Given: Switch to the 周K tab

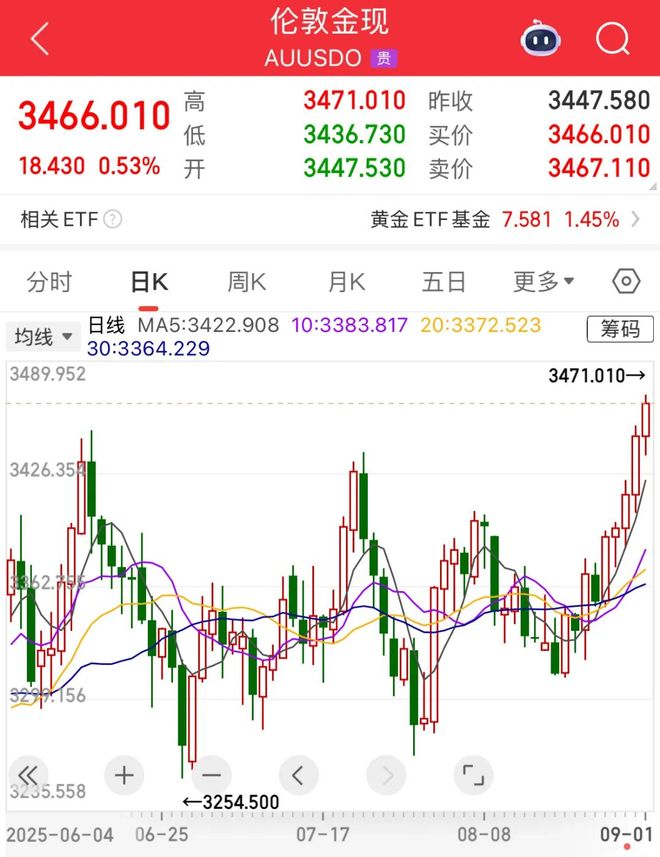Looking at the screenshot, I should click(246, 282).
